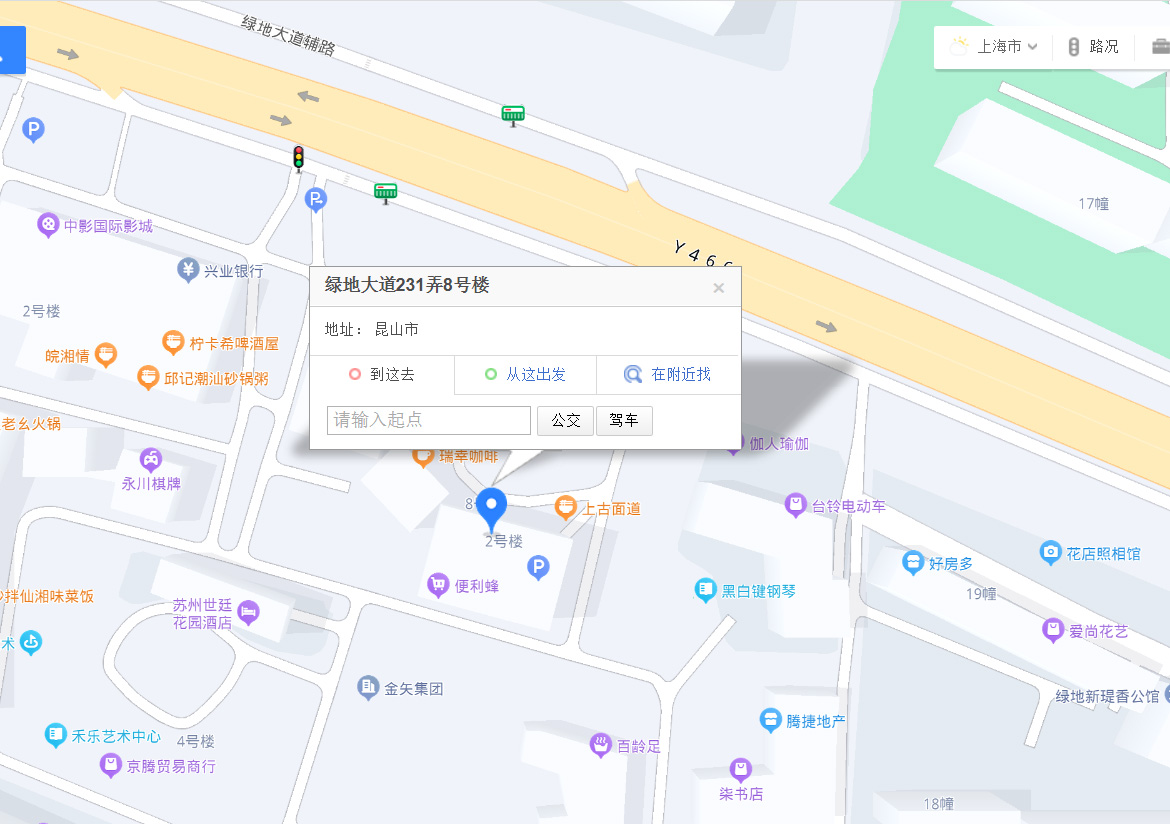Select the 黑白键钢琴 marker
This screenshot has width=1170, height=824.
(x=706, y=590)
